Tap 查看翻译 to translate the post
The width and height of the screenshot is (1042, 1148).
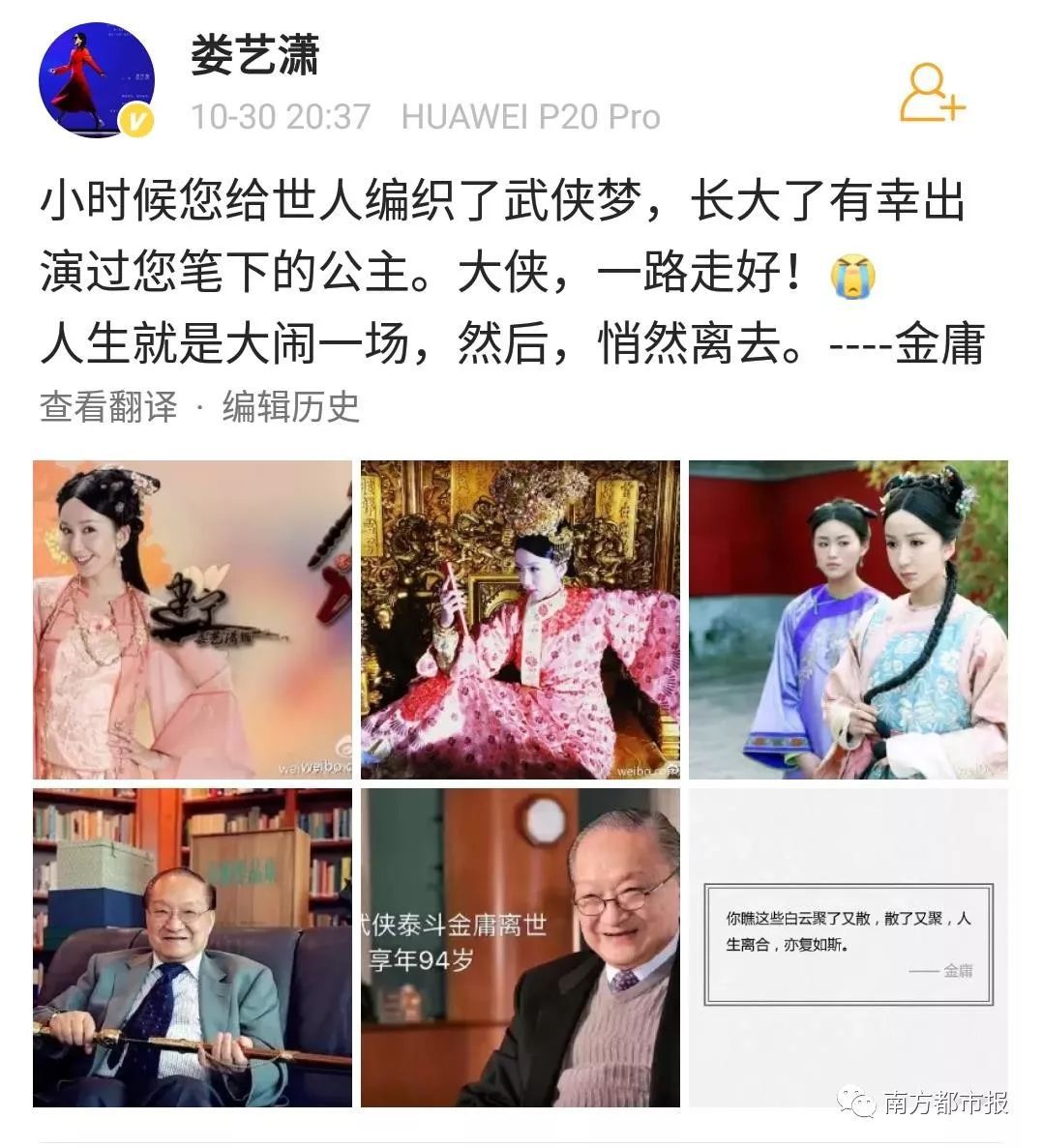(x=108, y=407)
